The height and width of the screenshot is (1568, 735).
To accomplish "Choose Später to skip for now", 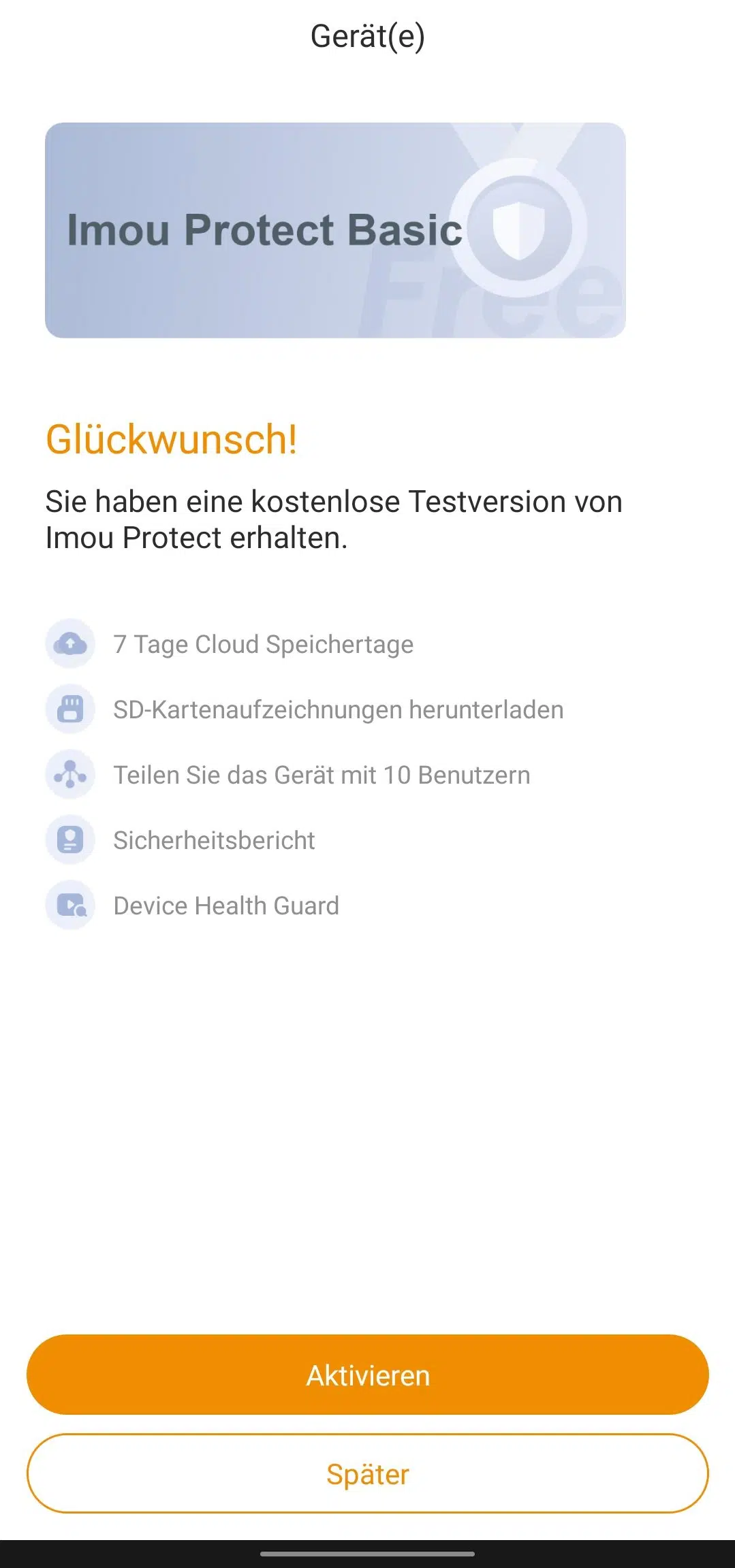I will (368, 1474).
